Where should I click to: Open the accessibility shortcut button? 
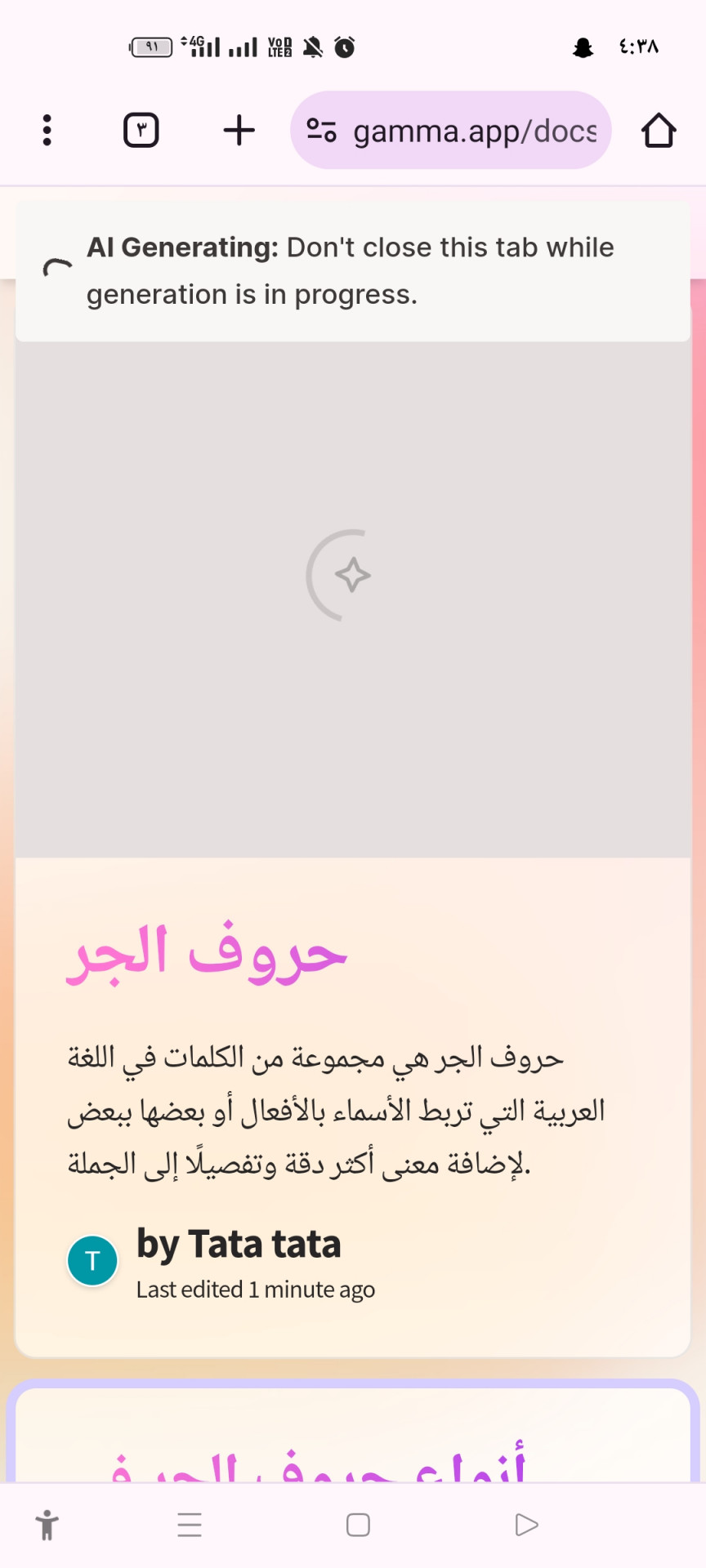47,1525
